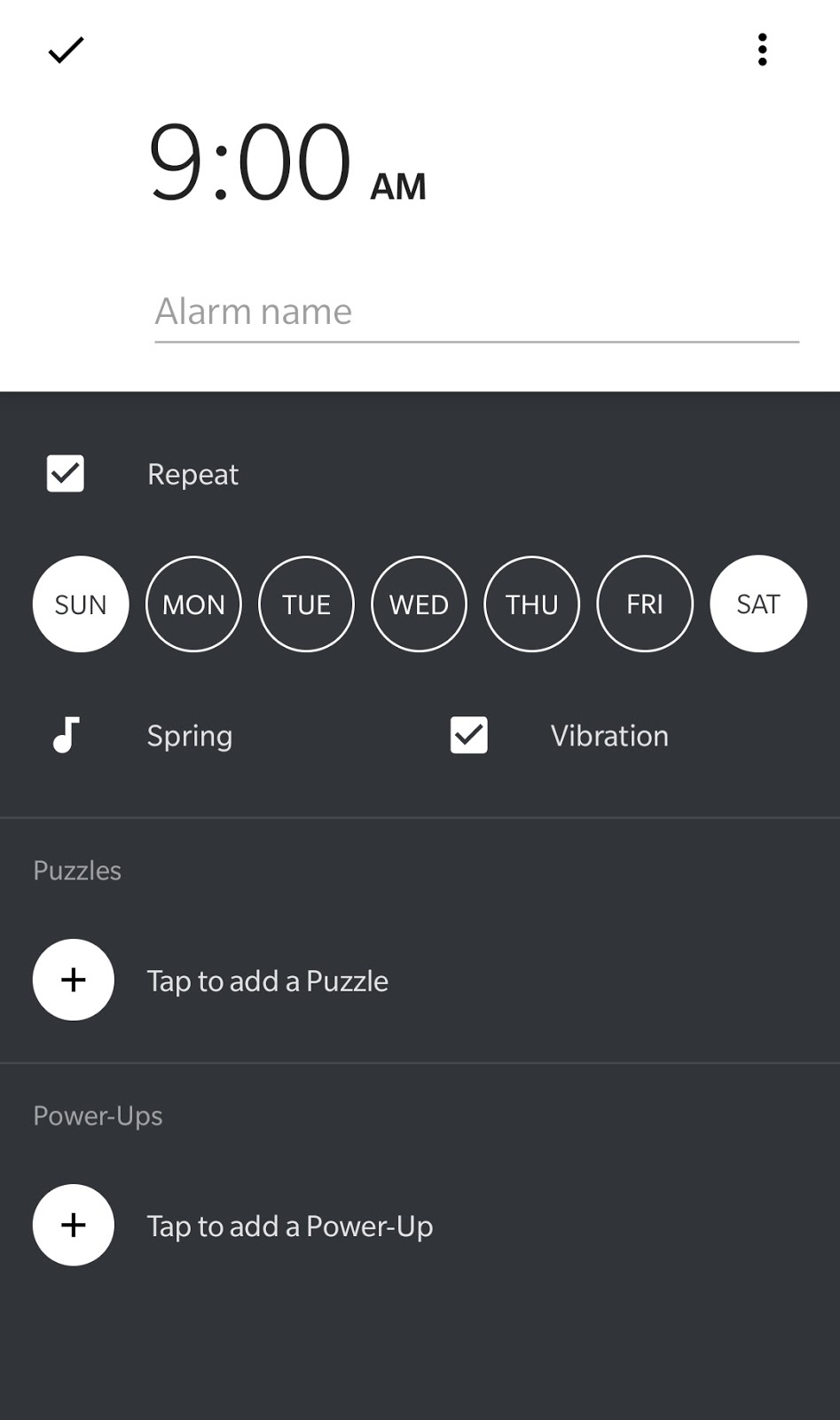
Task: Open the overflow menu
Action: (x=762, y=51)
